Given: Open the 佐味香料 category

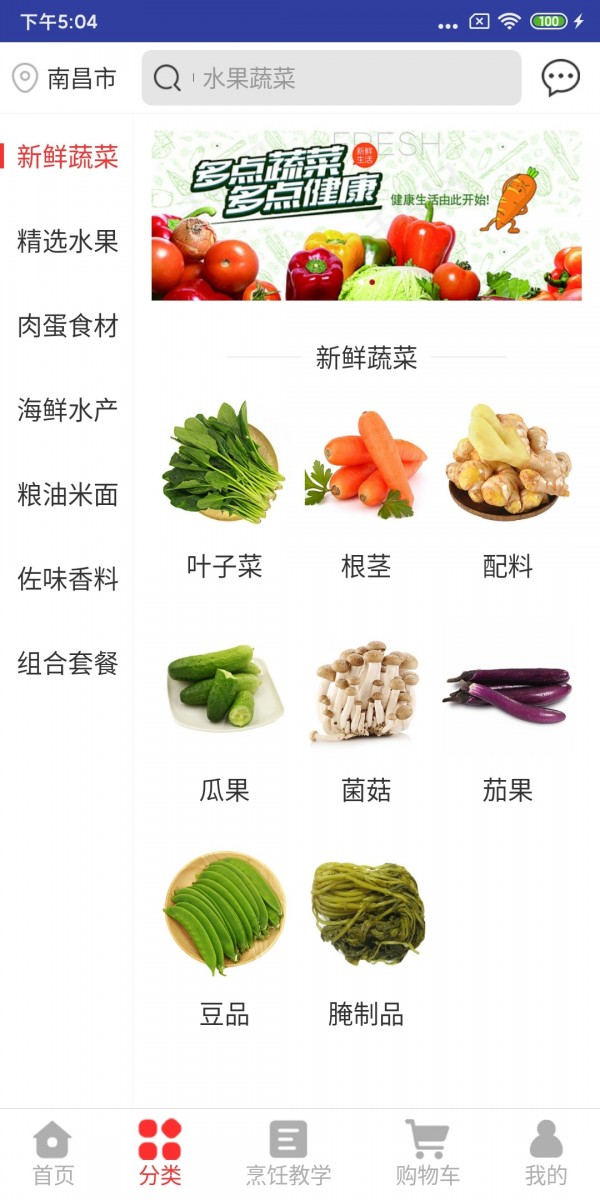Looking at the screenshot, I should (x=67, y=578).
